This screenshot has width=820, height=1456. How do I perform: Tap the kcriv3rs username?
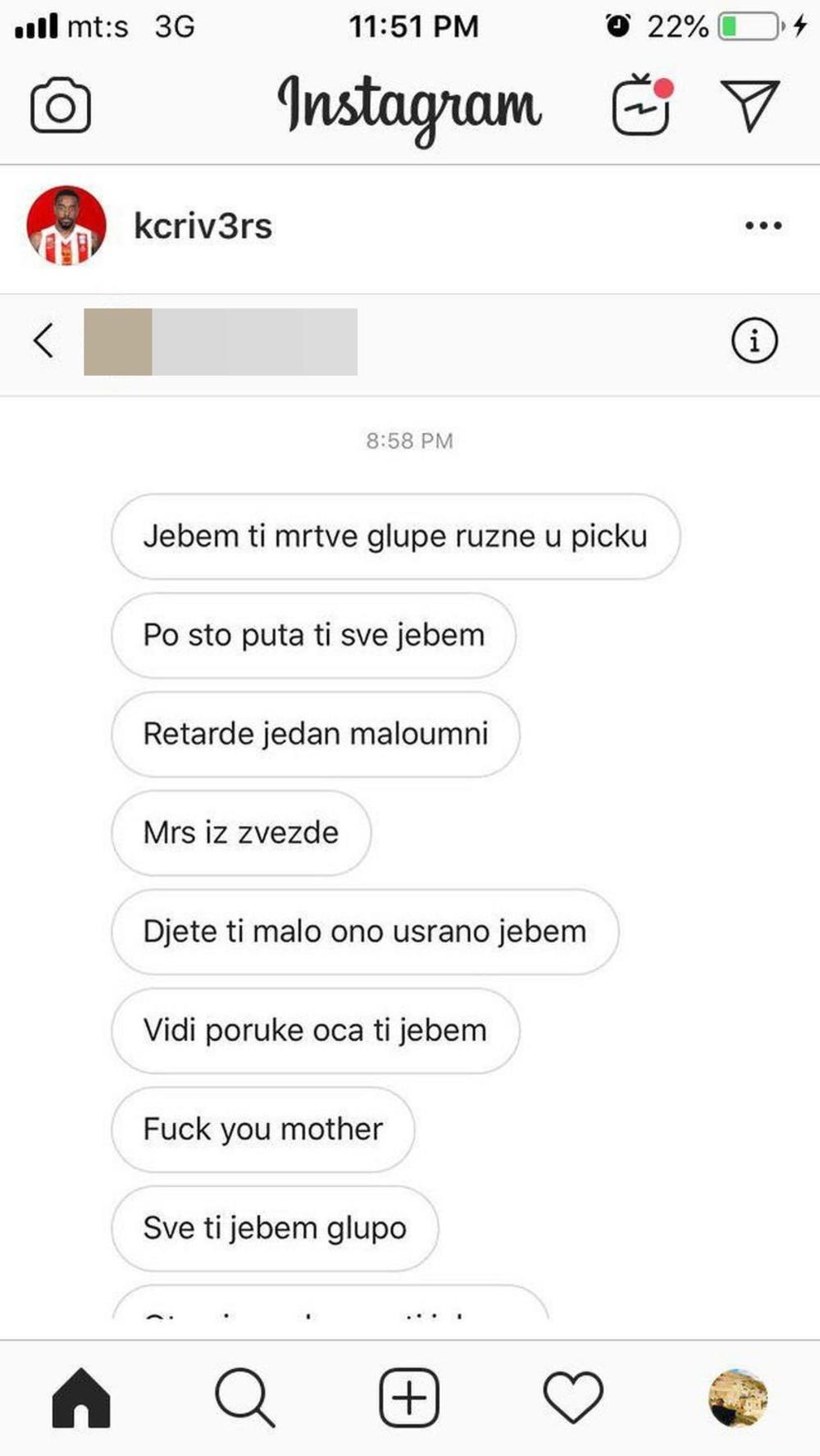click(x=203, y=226)
